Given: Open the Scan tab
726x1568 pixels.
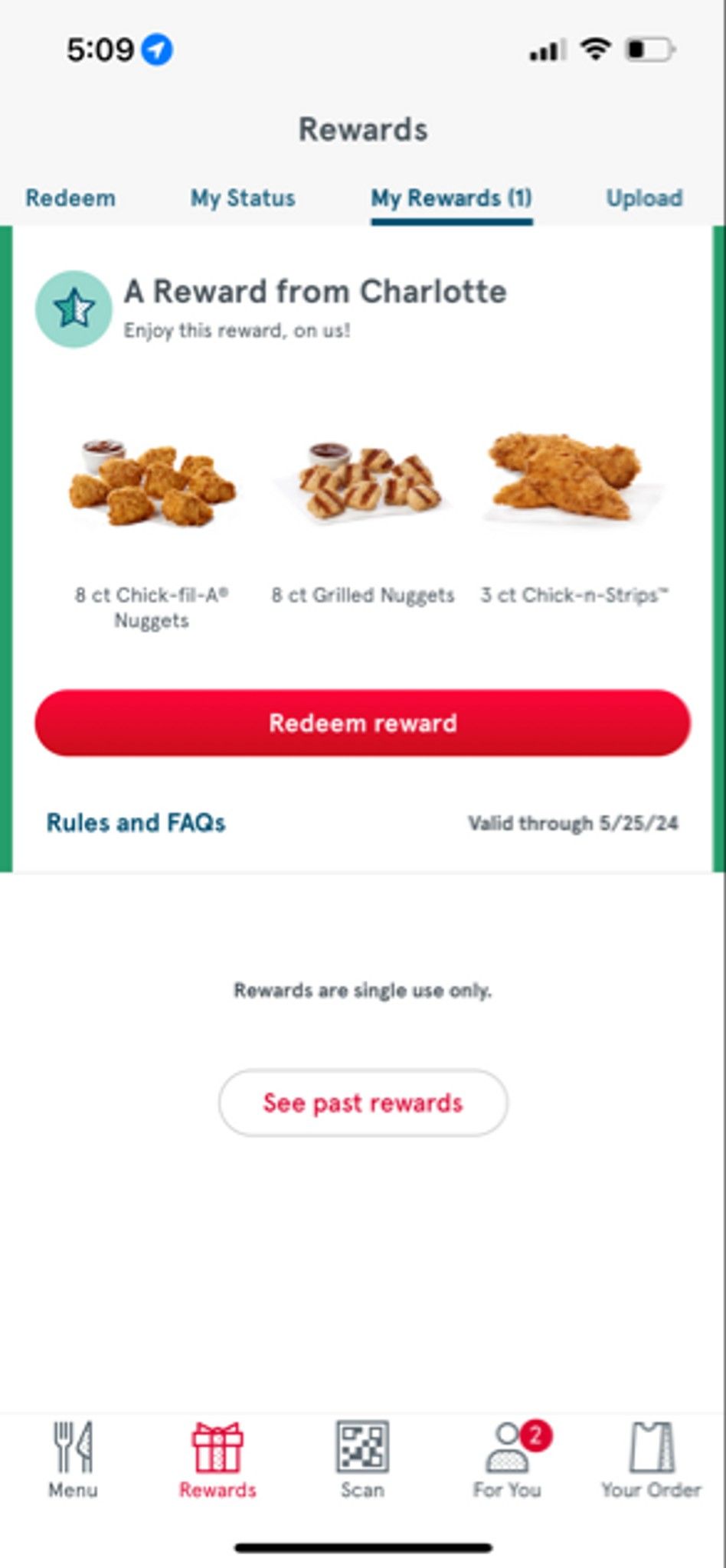Looking at the screenshot, I should [362, 1460].
